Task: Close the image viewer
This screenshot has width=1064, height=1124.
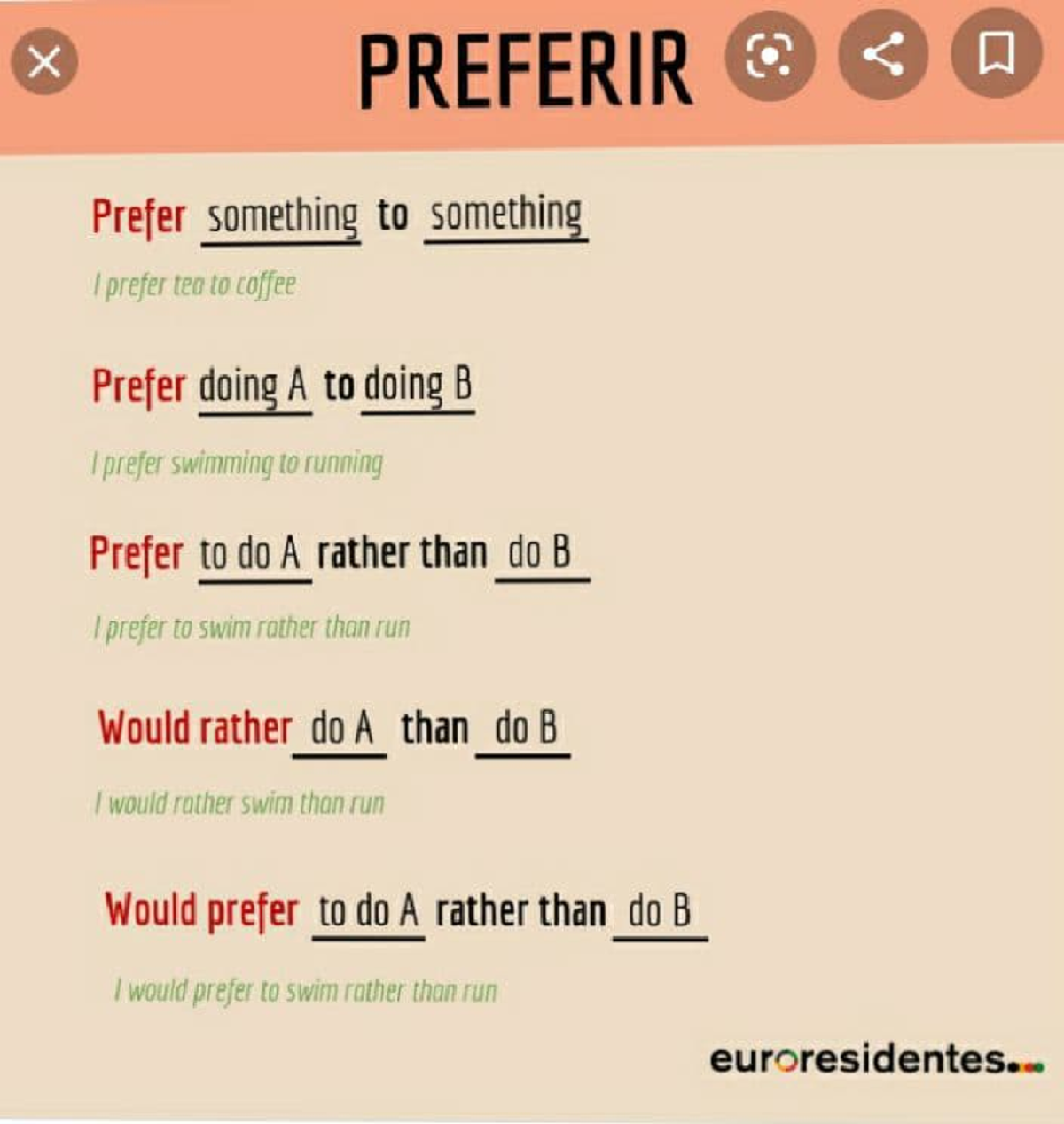Action: [x=44, y=62]
